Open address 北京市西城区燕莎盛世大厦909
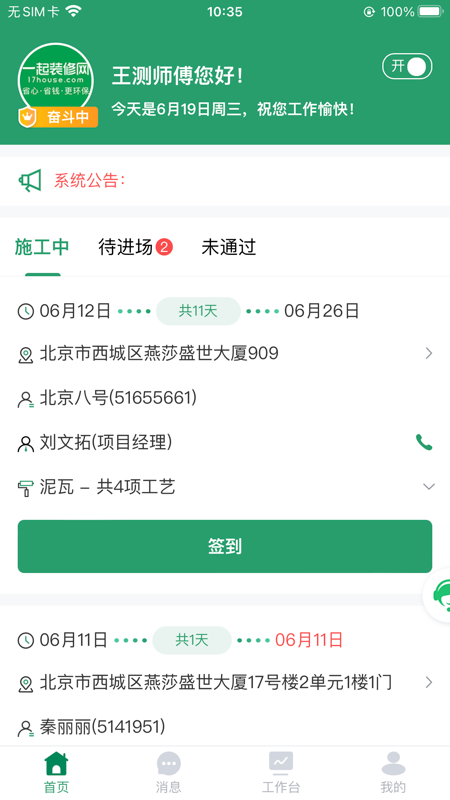Screen dimensions: 450x800 tap(225, 353)
